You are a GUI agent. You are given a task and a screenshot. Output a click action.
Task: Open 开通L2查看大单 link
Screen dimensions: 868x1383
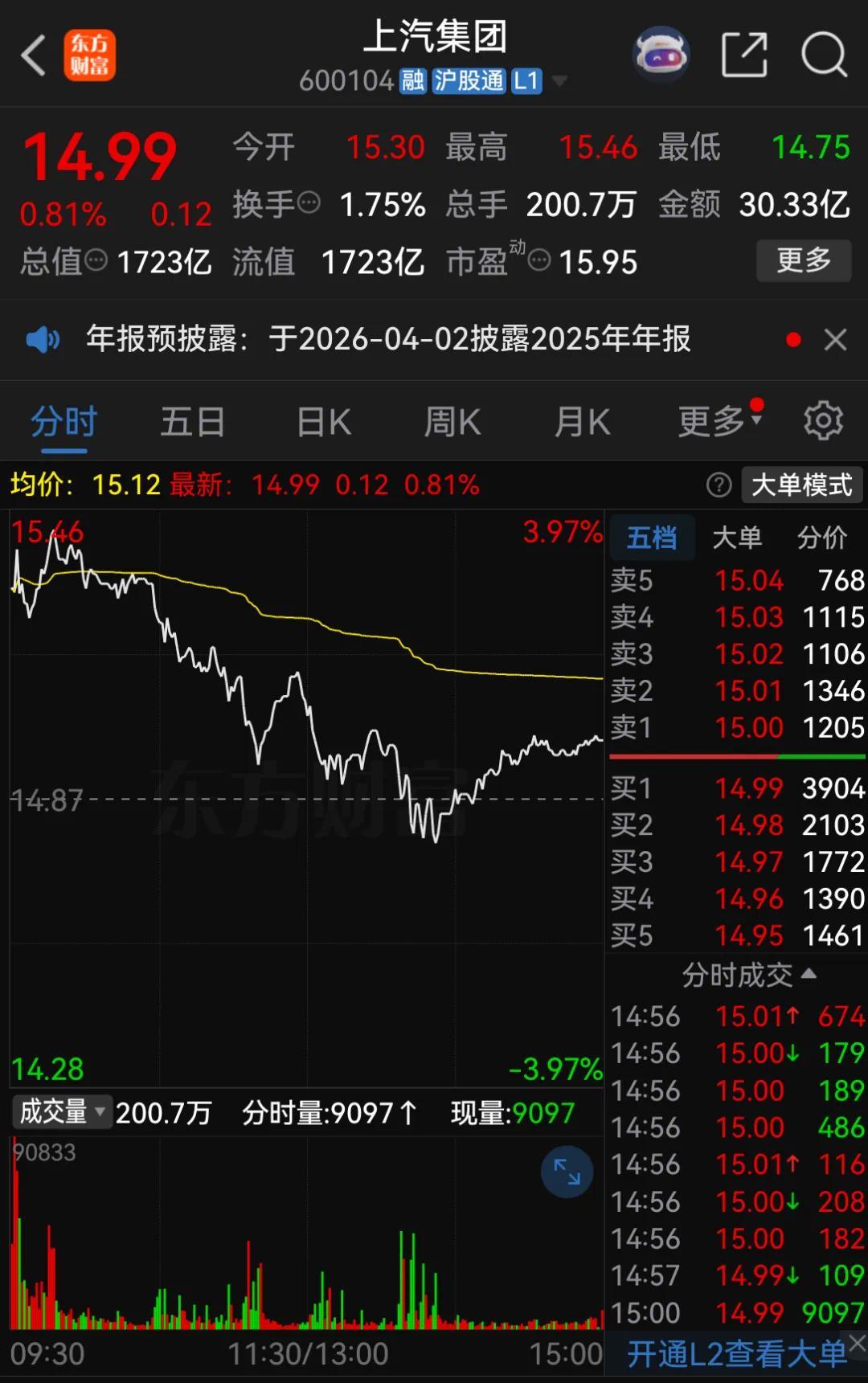[734, 1348]
